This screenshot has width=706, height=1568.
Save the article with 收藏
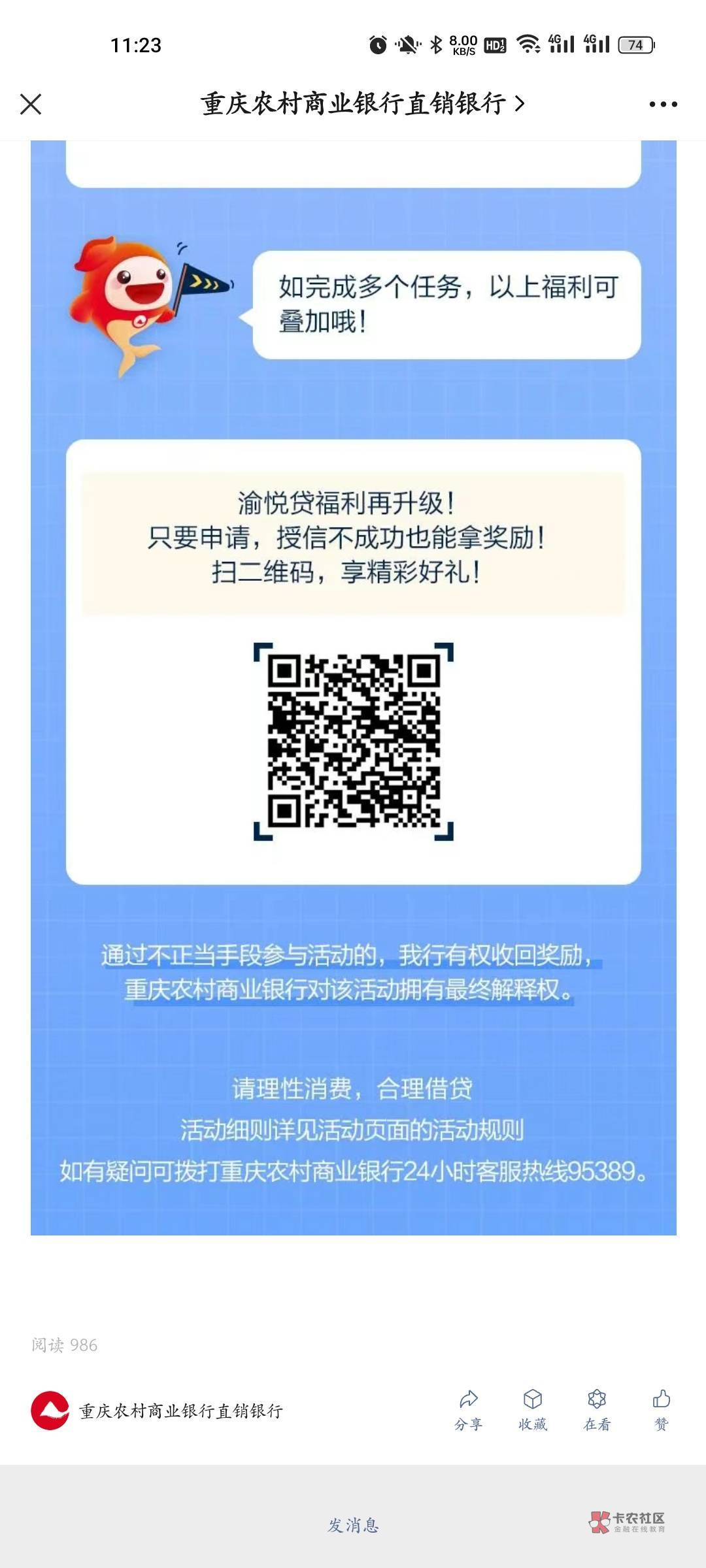pos(533,1411)
